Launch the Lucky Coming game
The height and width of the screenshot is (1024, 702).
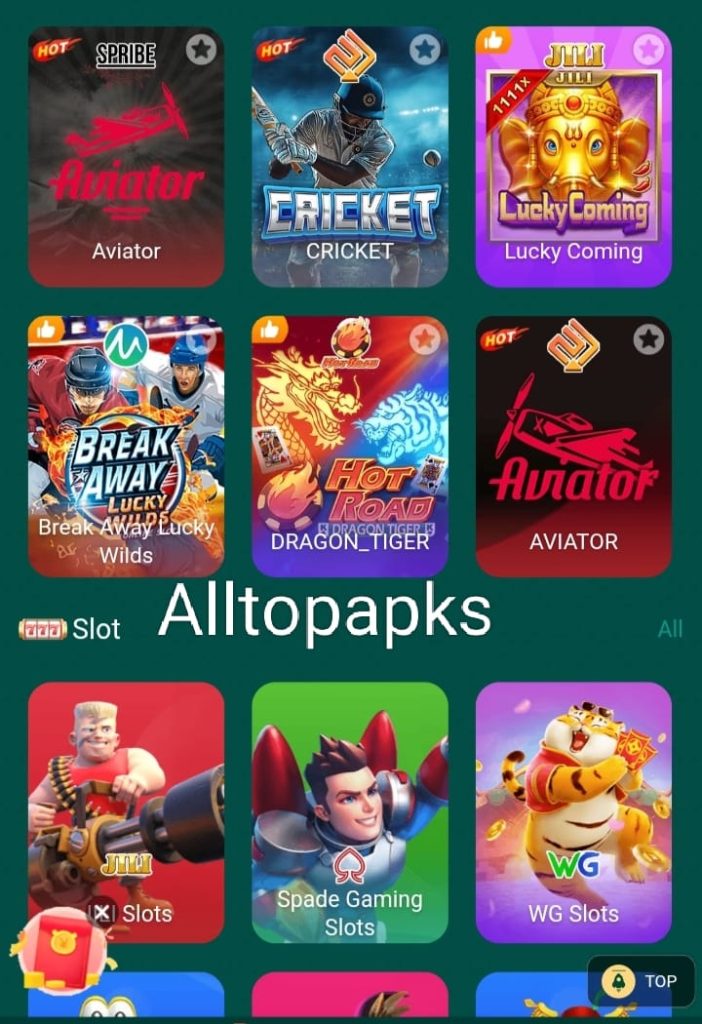point(573,160)
